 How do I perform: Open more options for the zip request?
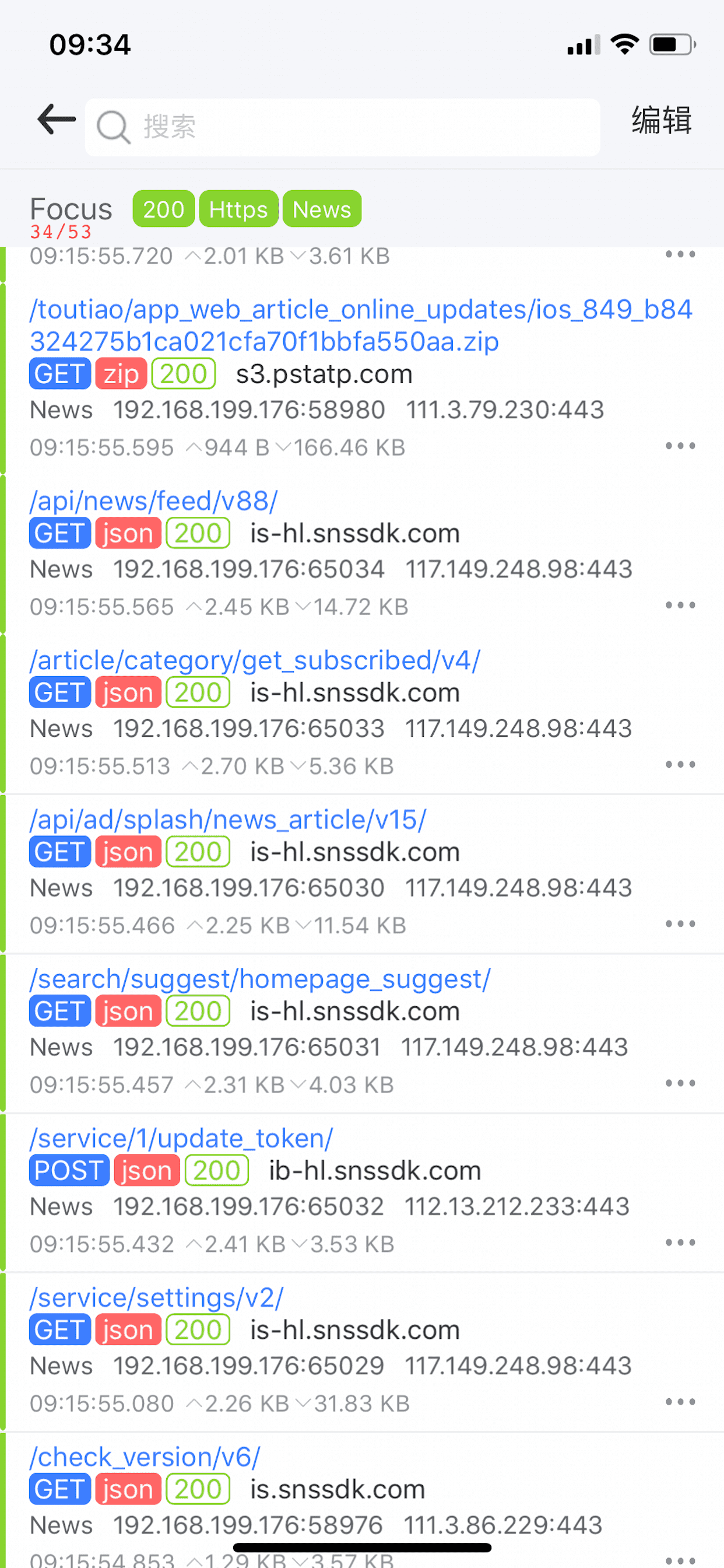point(680,446)
